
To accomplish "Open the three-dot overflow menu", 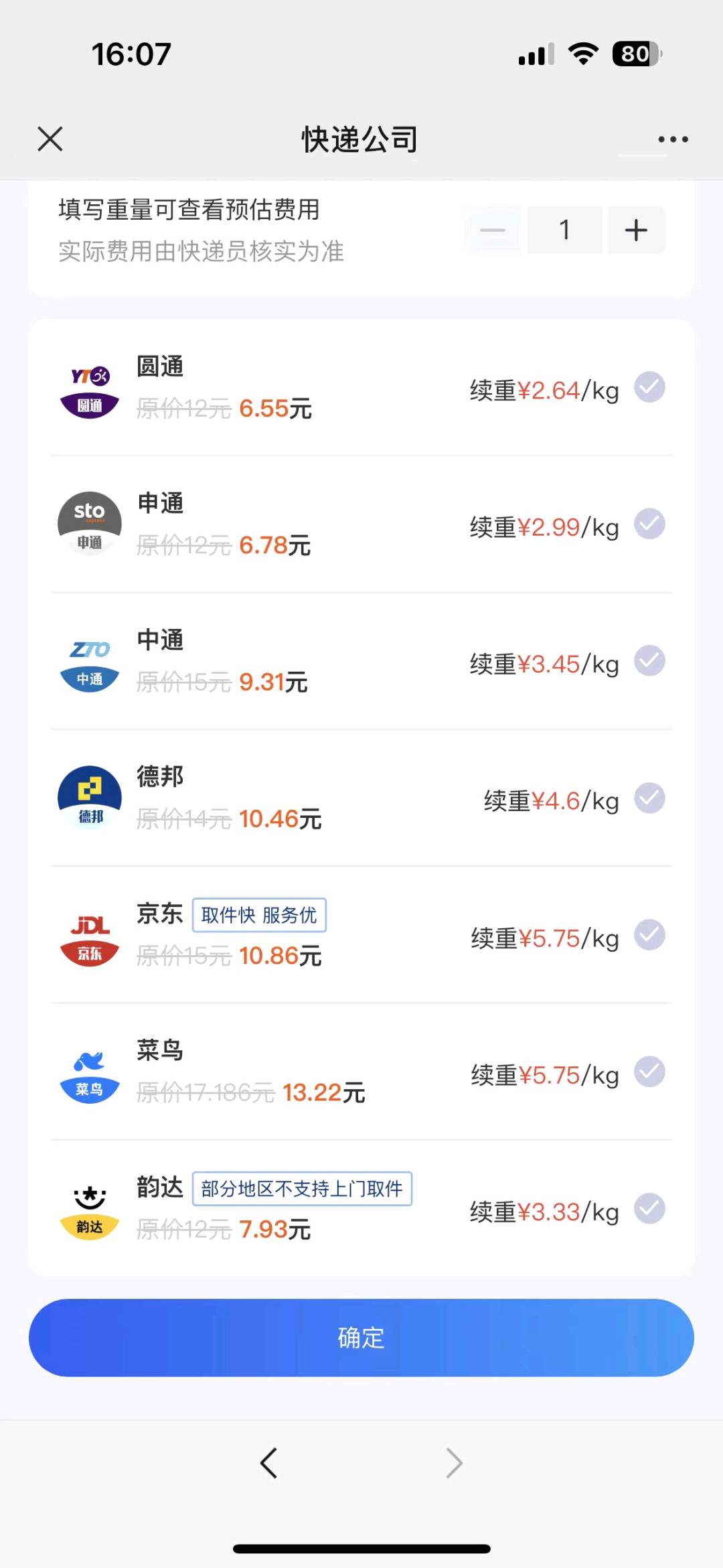I will coord(673,139).
